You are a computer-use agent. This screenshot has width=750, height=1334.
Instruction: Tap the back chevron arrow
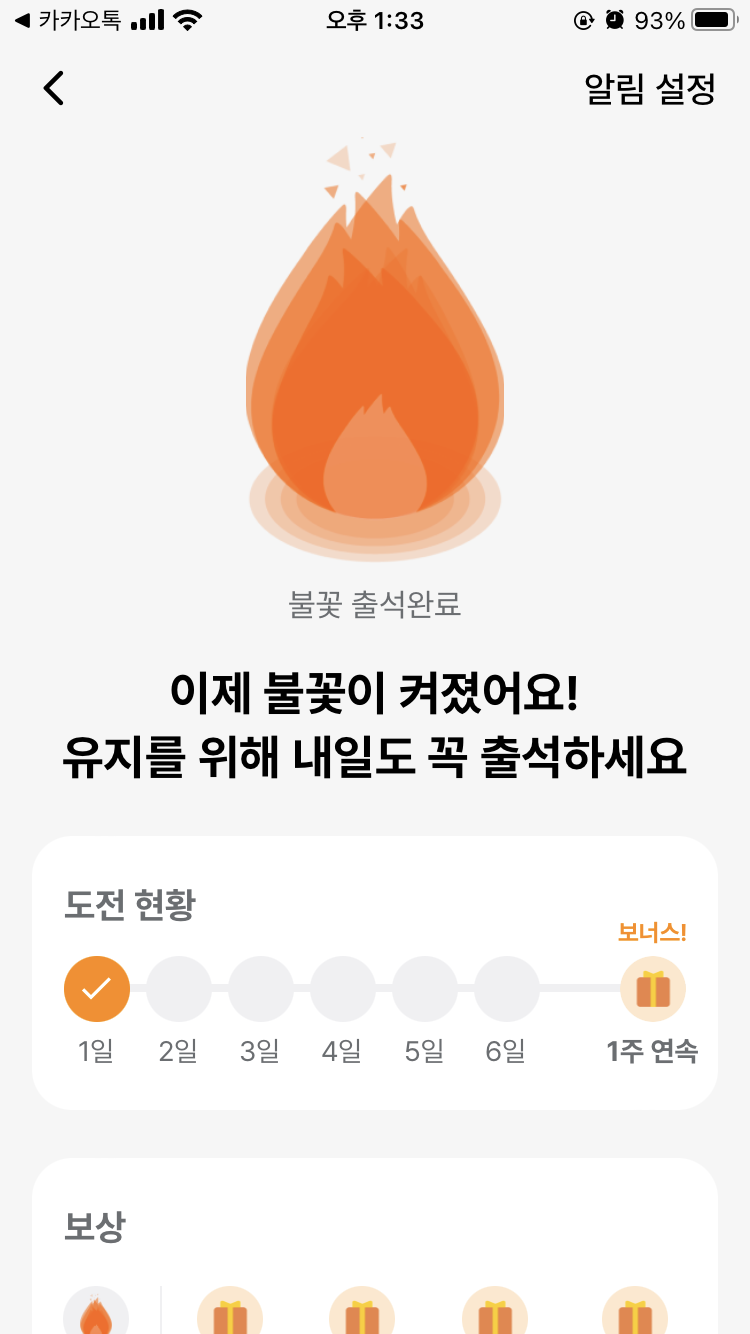(53, 88)
